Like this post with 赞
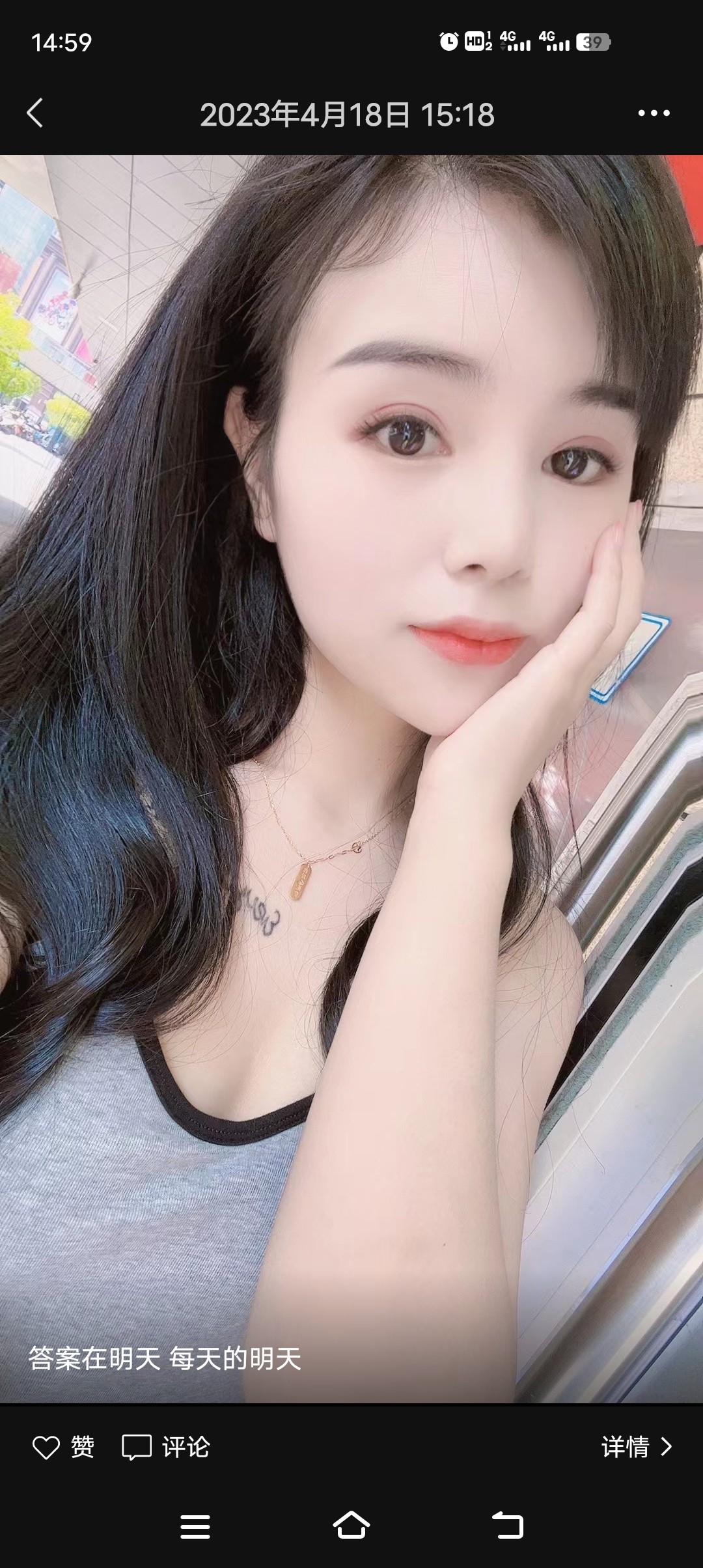Image resolution: width=703 pixels, height=1568 pixels. (63, 1447)
